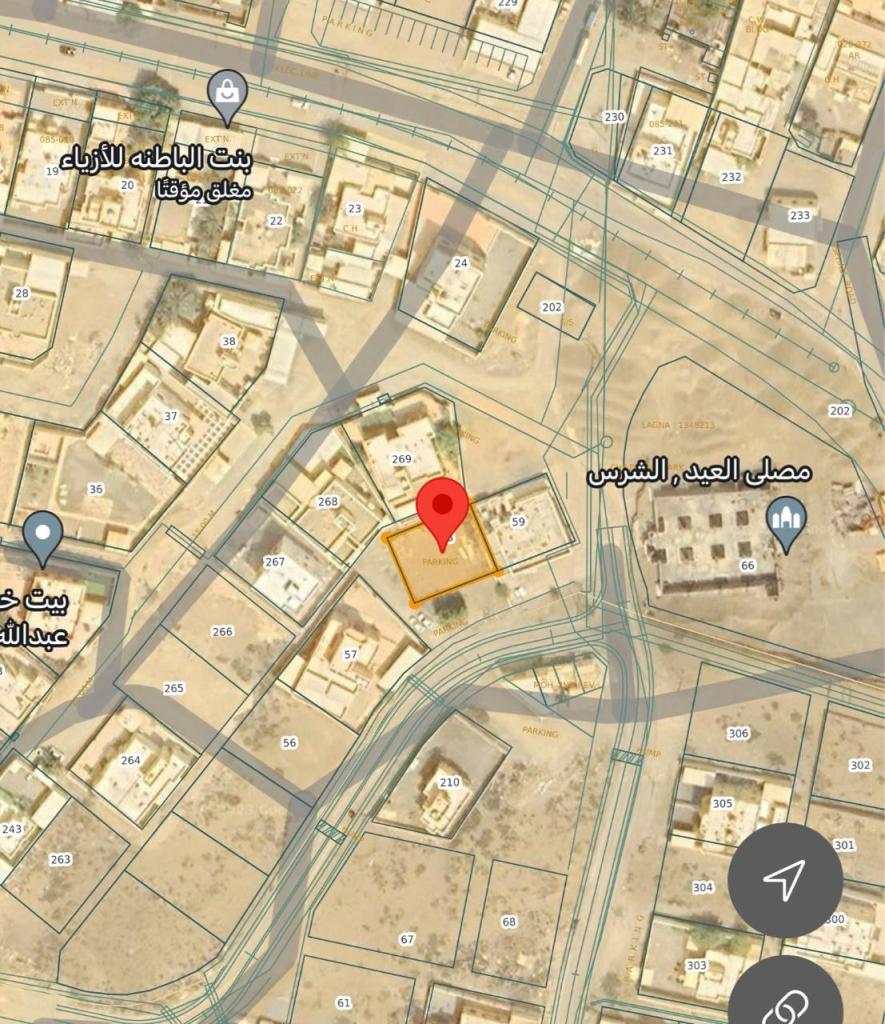Select the مصلى العيد الشرس mosque marker
This screenshot has width=885, height=1024.
click(786, 520)
